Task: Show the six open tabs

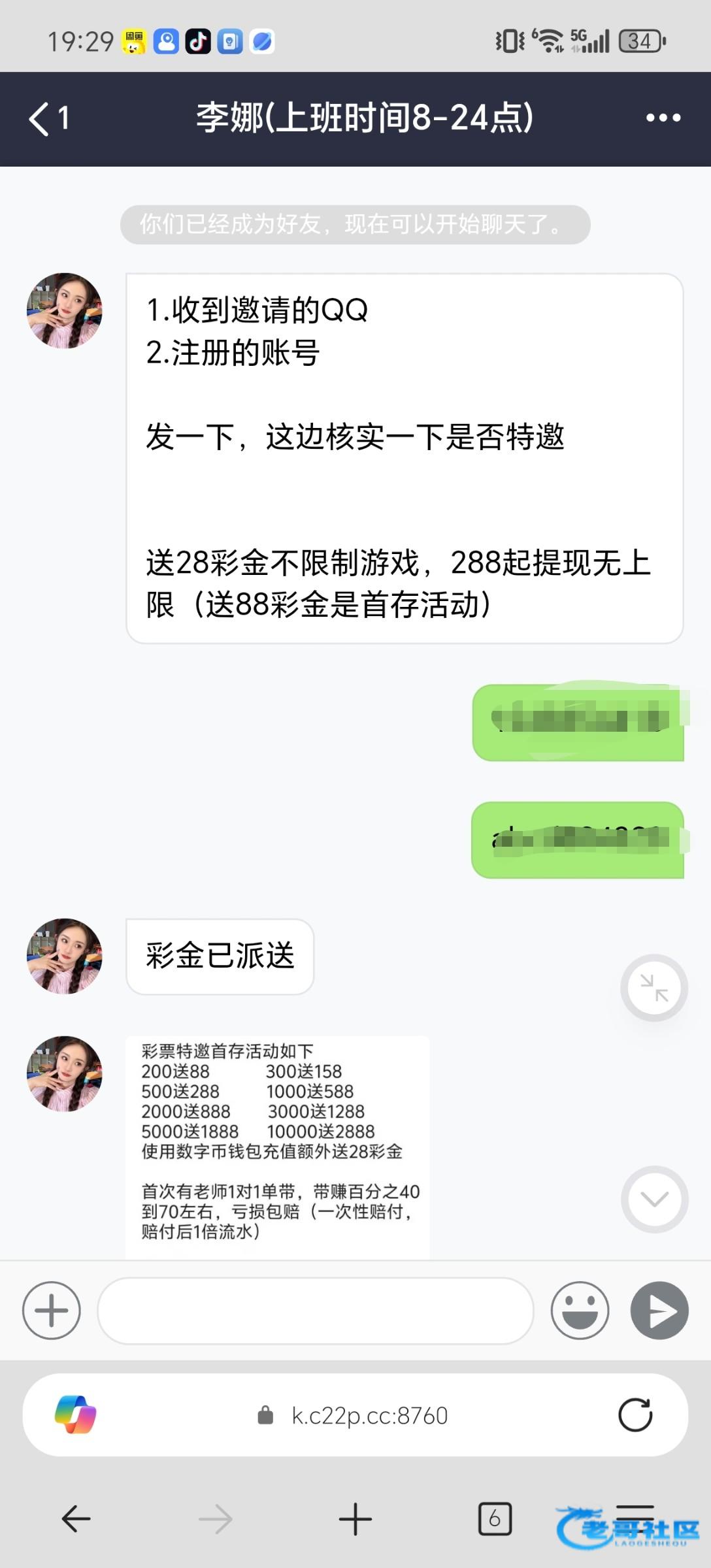Action: [495, 1519]
